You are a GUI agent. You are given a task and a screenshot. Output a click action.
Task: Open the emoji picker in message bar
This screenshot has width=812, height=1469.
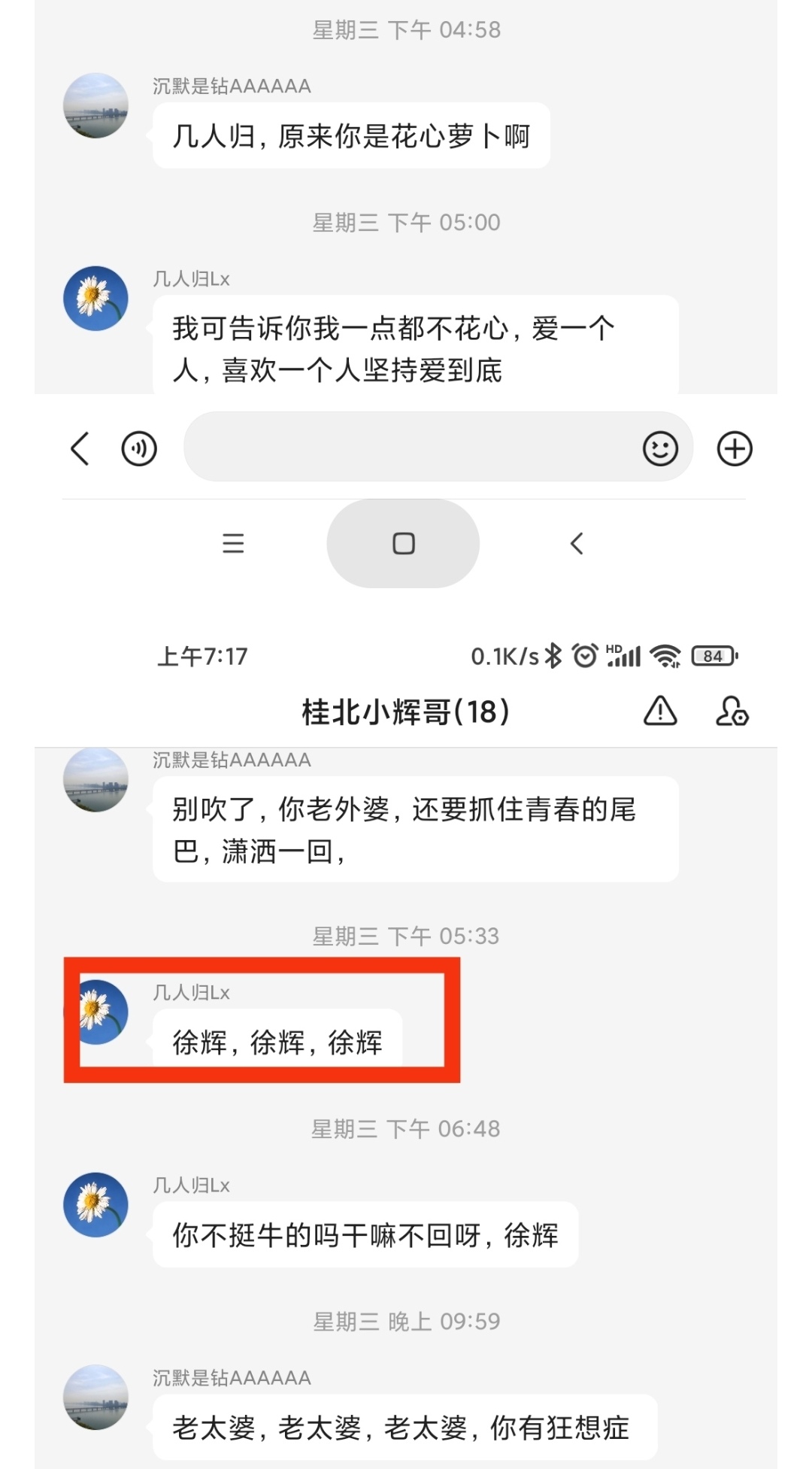coord(659,447)
